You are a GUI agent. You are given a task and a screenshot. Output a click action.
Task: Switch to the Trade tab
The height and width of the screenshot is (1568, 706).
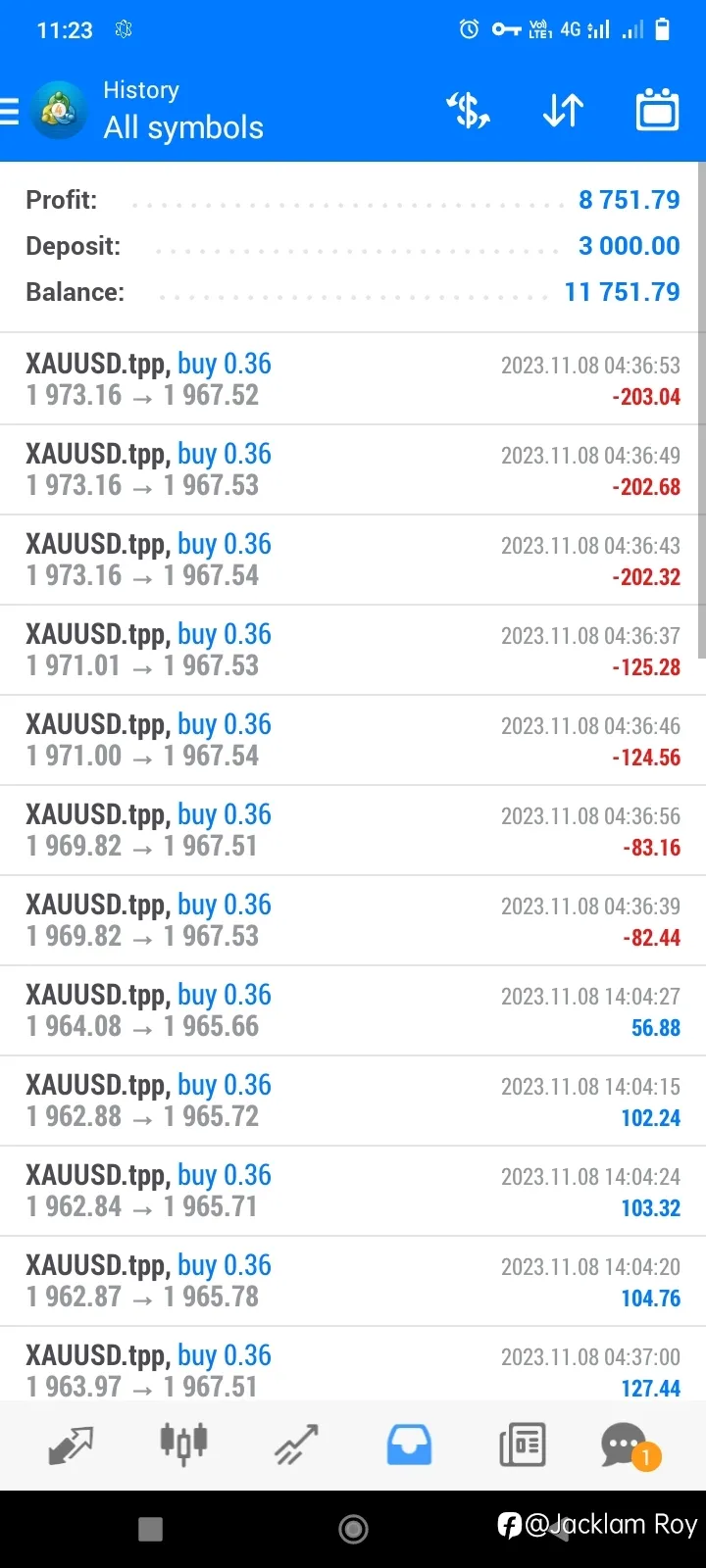coord(296,1445)
